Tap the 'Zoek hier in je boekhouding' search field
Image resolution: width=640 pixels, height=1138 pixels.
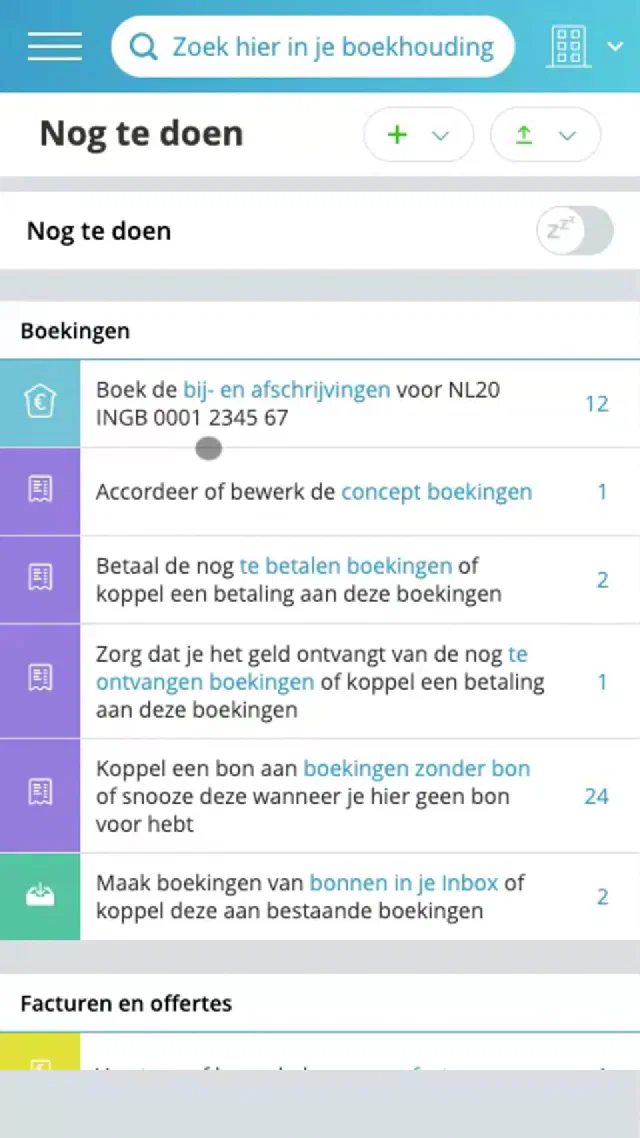coord(313,46)
